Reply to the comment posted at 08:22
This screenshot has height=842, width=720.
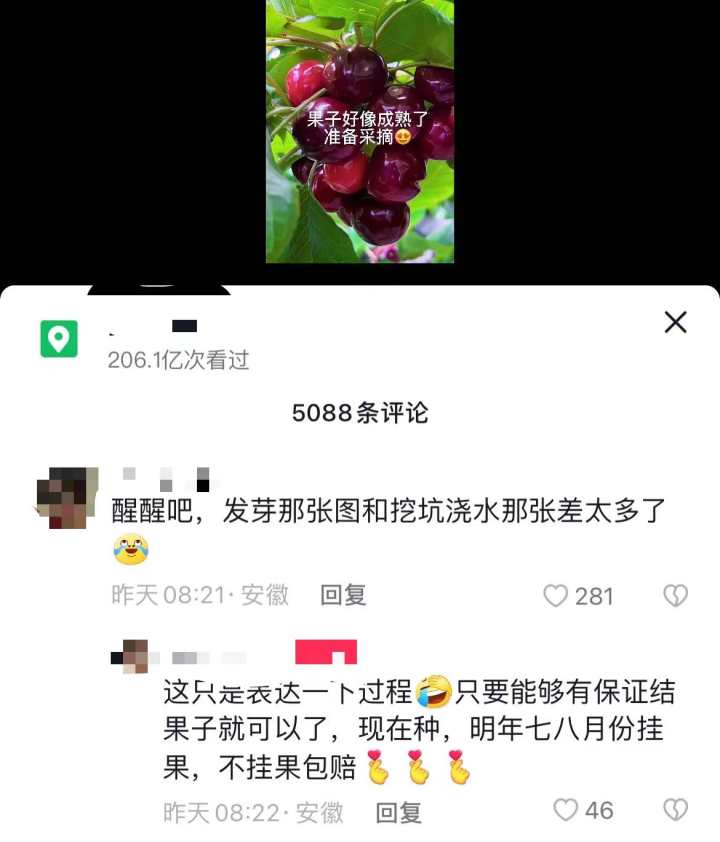399,812
